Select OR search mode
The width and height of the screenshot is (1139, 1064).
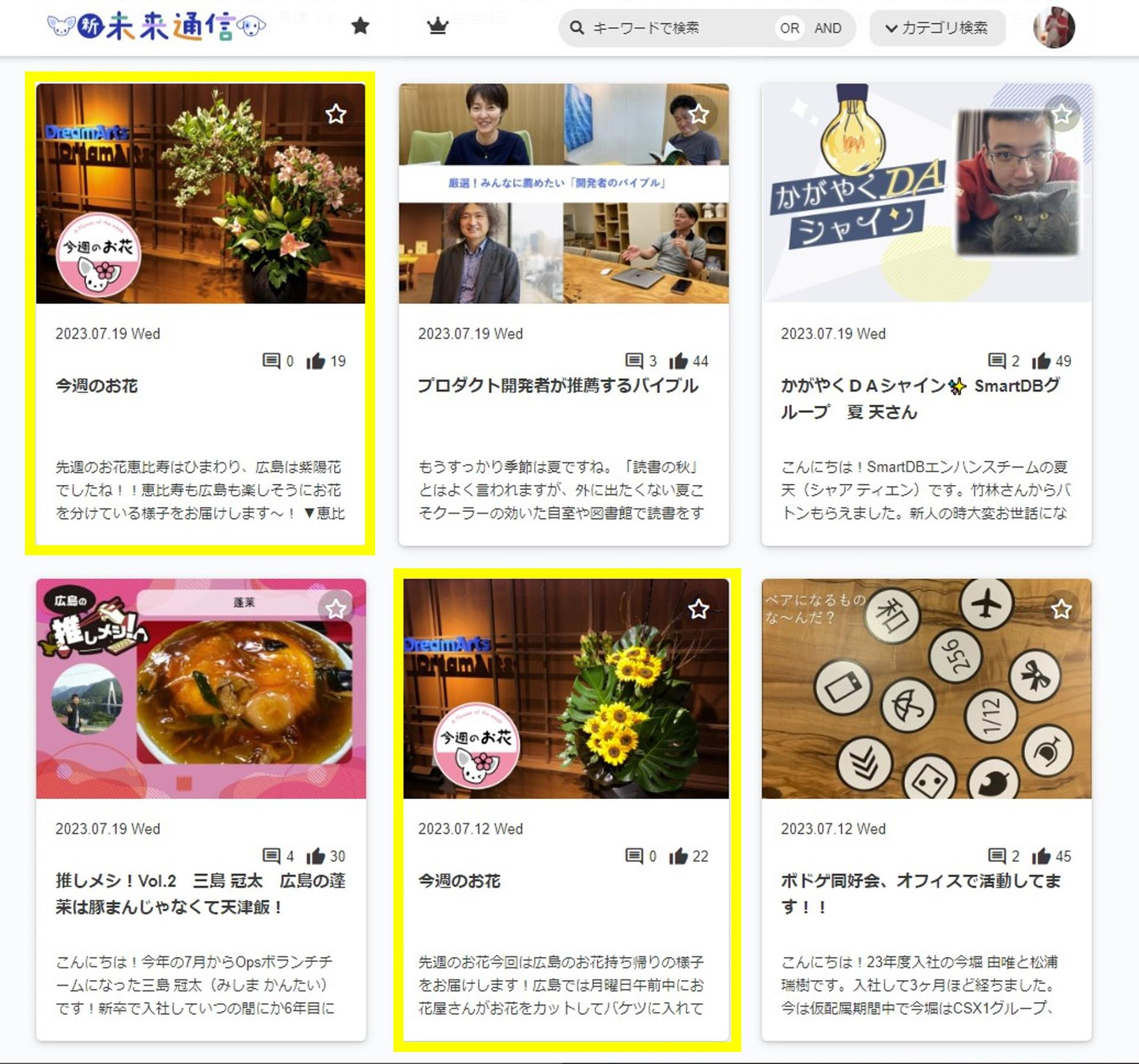coord(789,28)
